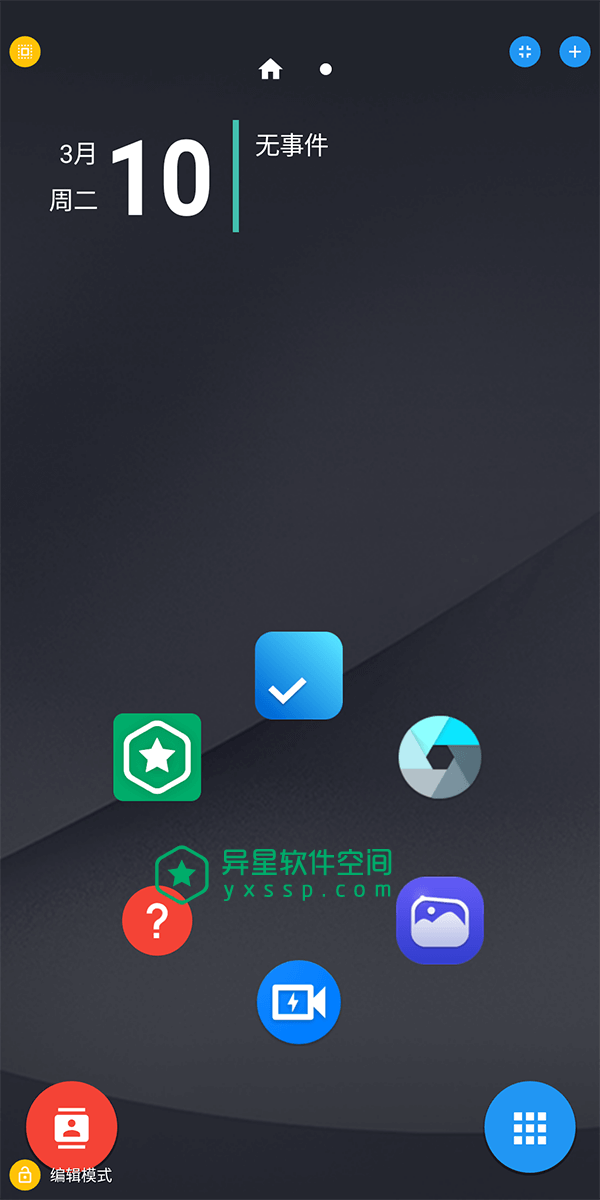Open the blue checkmark app
This screenshot has width=600, height=1200.
pos(299,676)
